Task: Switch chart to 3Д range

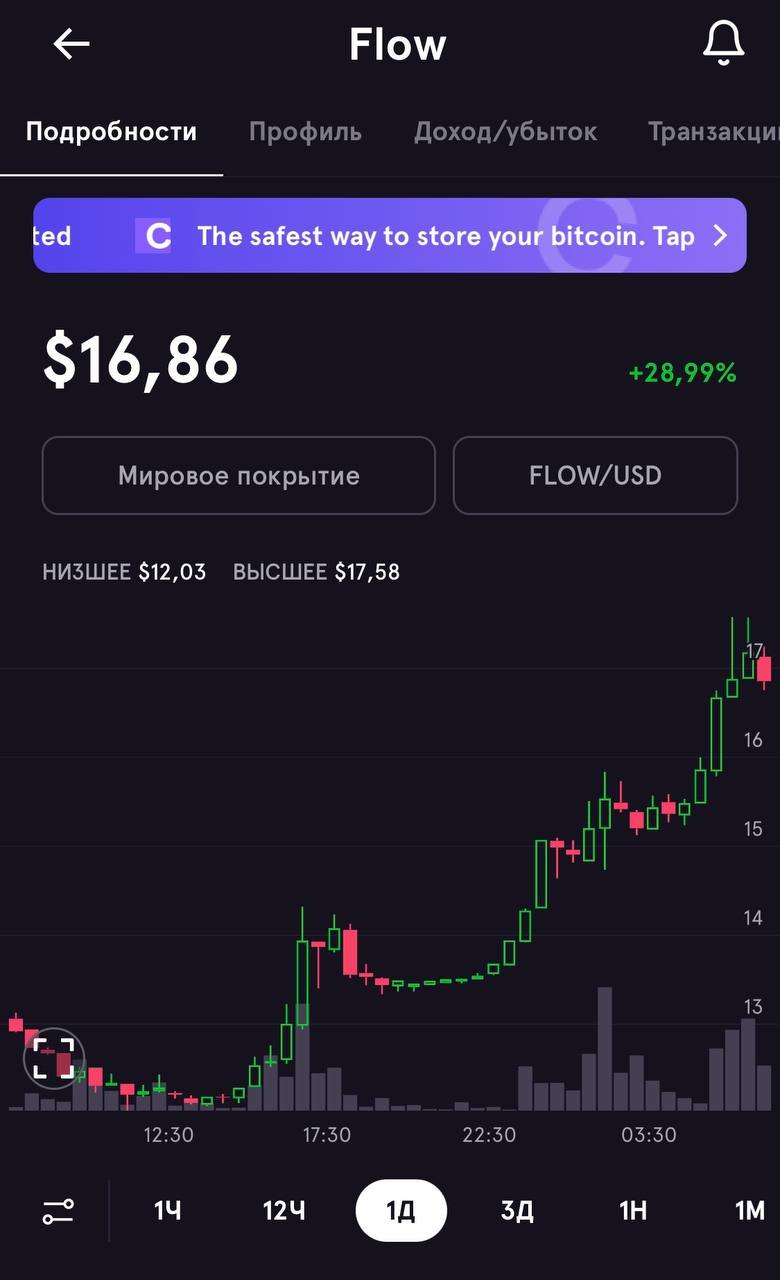Action: [517, 1212]
